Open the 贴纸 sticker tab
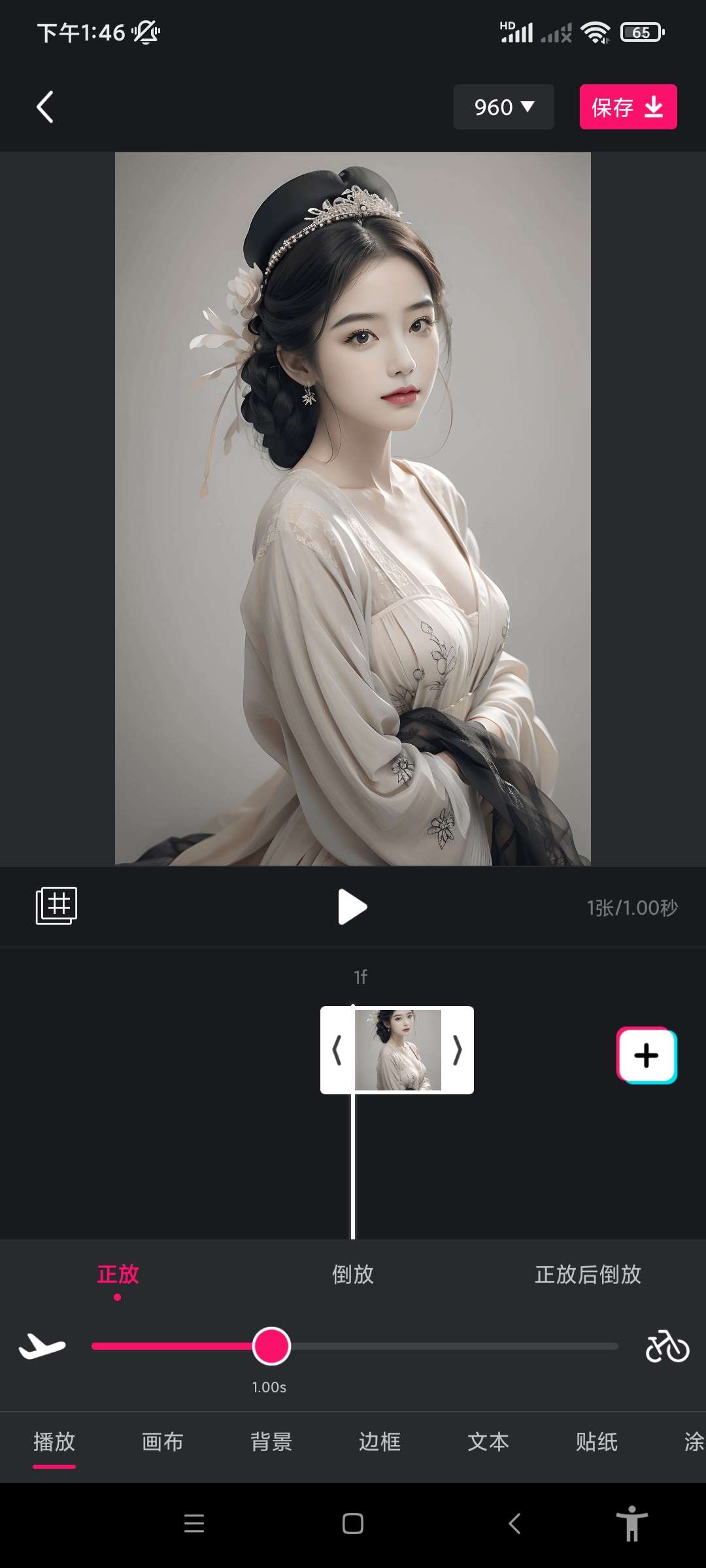Viewport: 706px width, 1568px height. [x=596, y=1442]
